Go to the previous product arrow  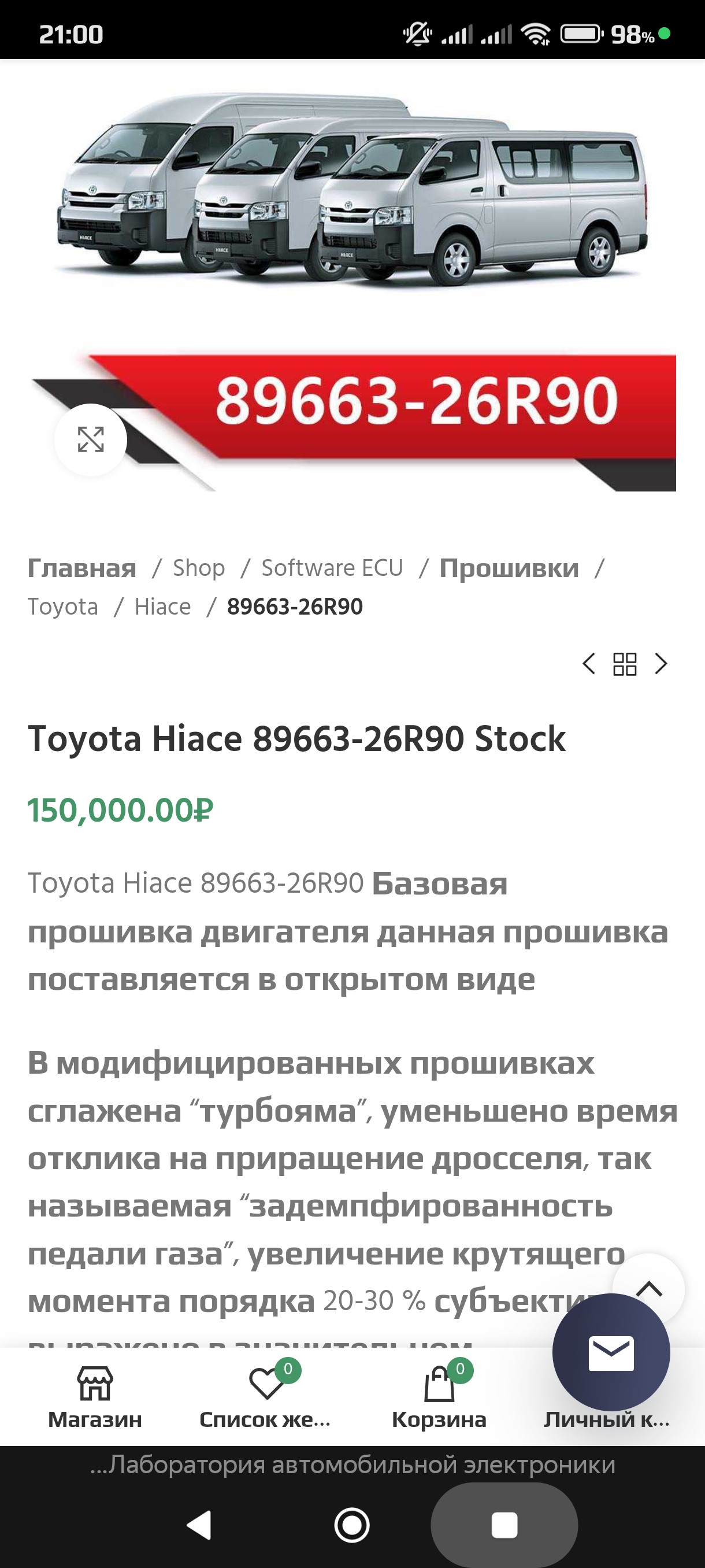pos(588,664)
